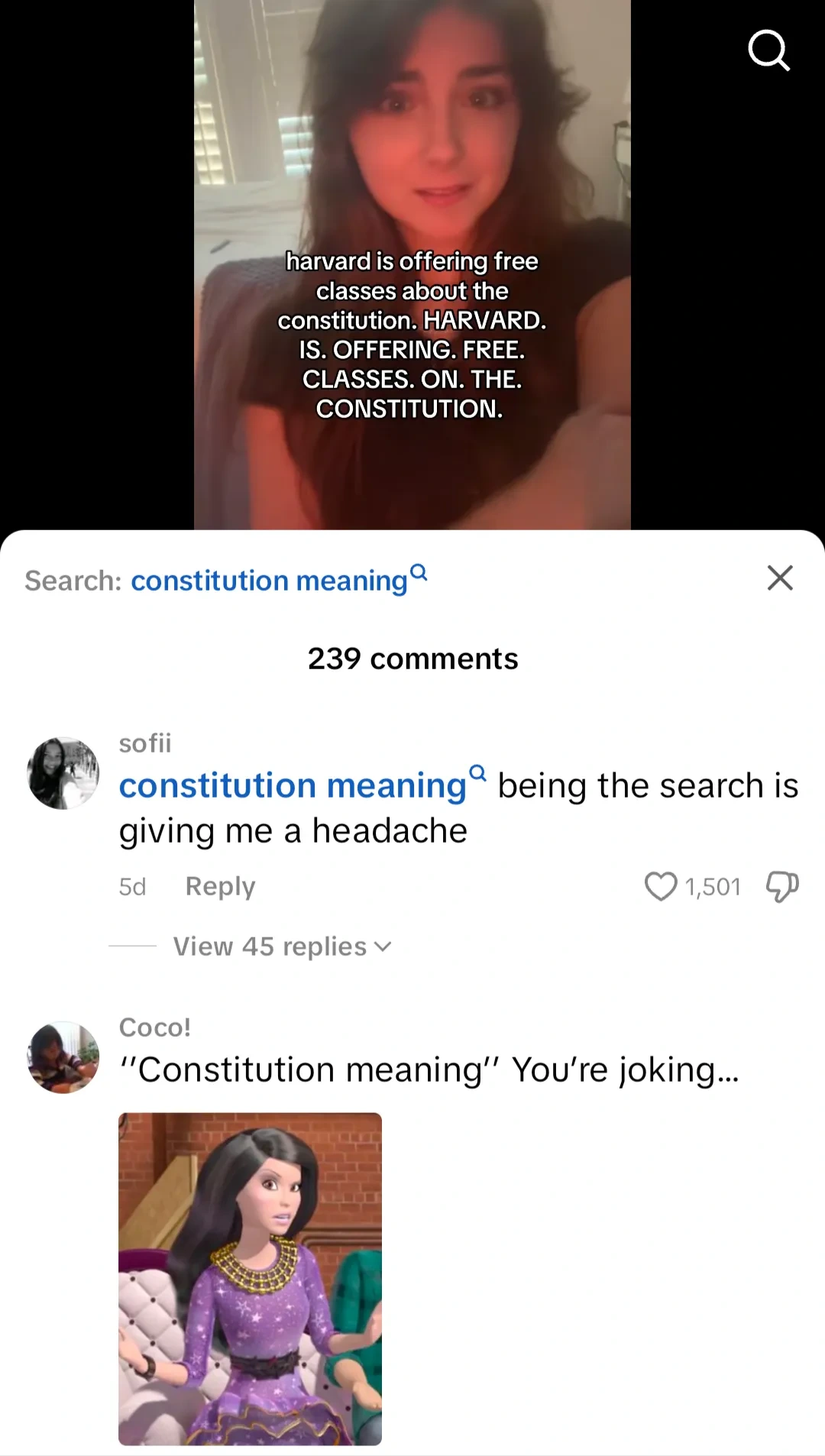Viewport: 825px width, 1456px height.
Task: Reply to sofii's comment
Action: [x=220, y=886]
